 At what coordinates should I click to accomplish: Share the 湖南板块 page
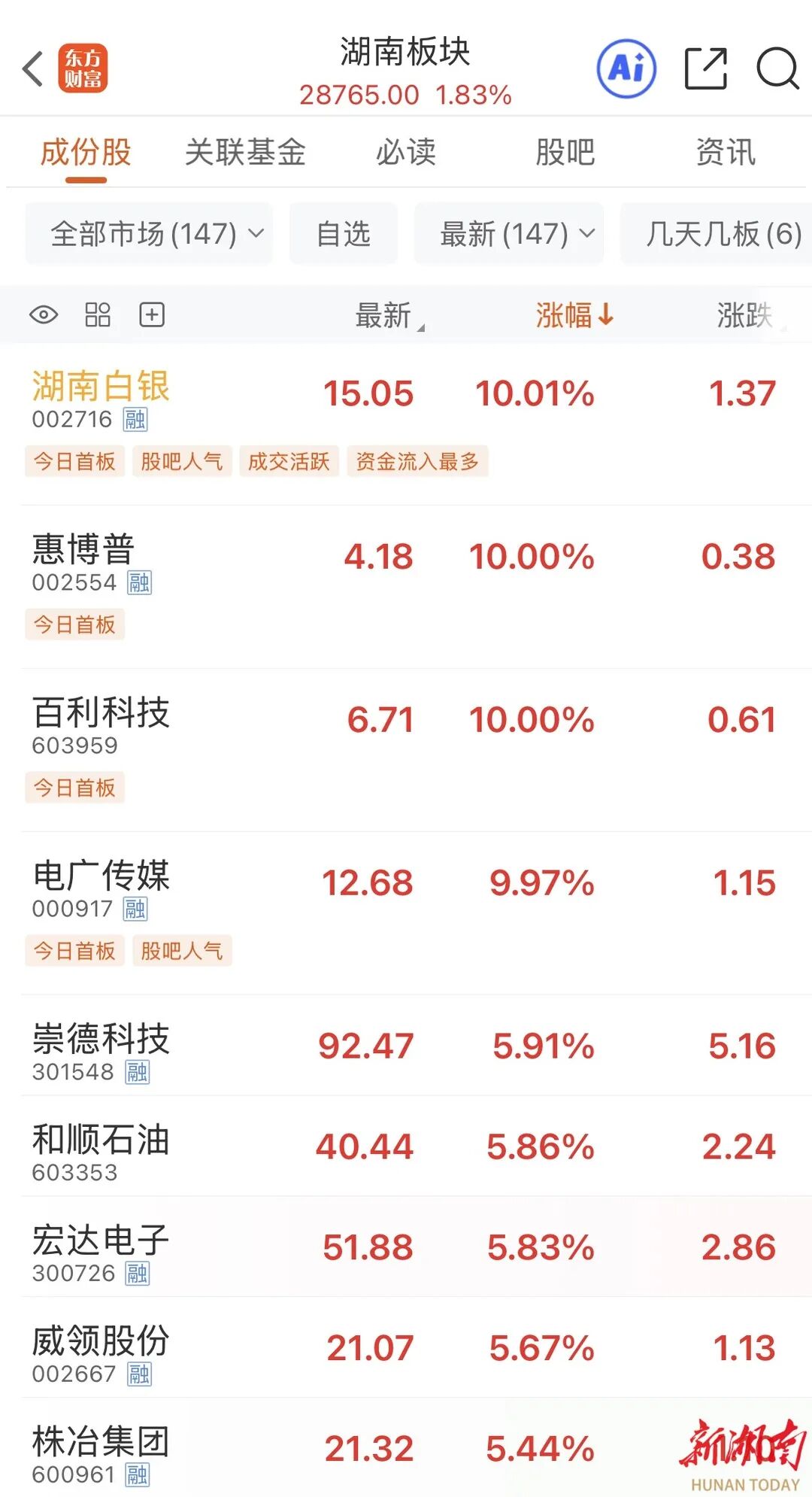click(x=705, y=69)
